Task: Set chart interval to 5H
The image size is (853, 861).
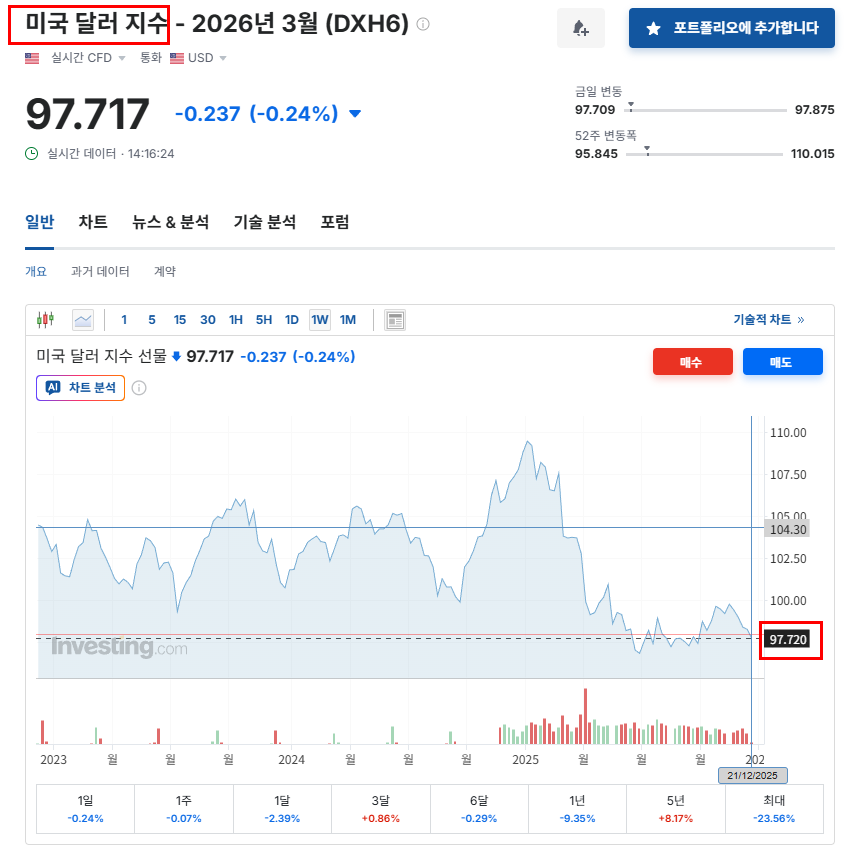Action: point(264,320)
